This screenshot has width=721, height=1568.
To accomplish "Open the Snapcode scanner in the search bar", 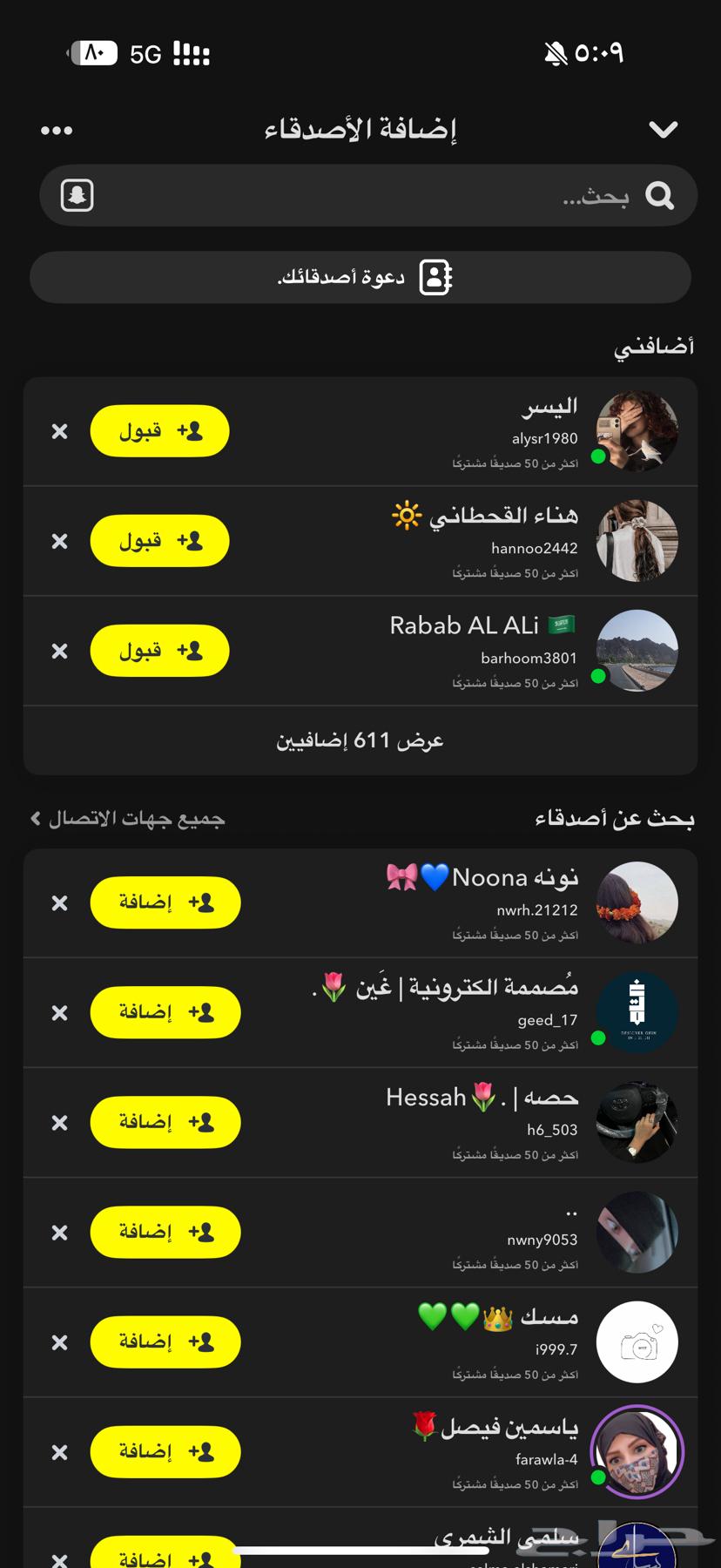I will (77, 195).
